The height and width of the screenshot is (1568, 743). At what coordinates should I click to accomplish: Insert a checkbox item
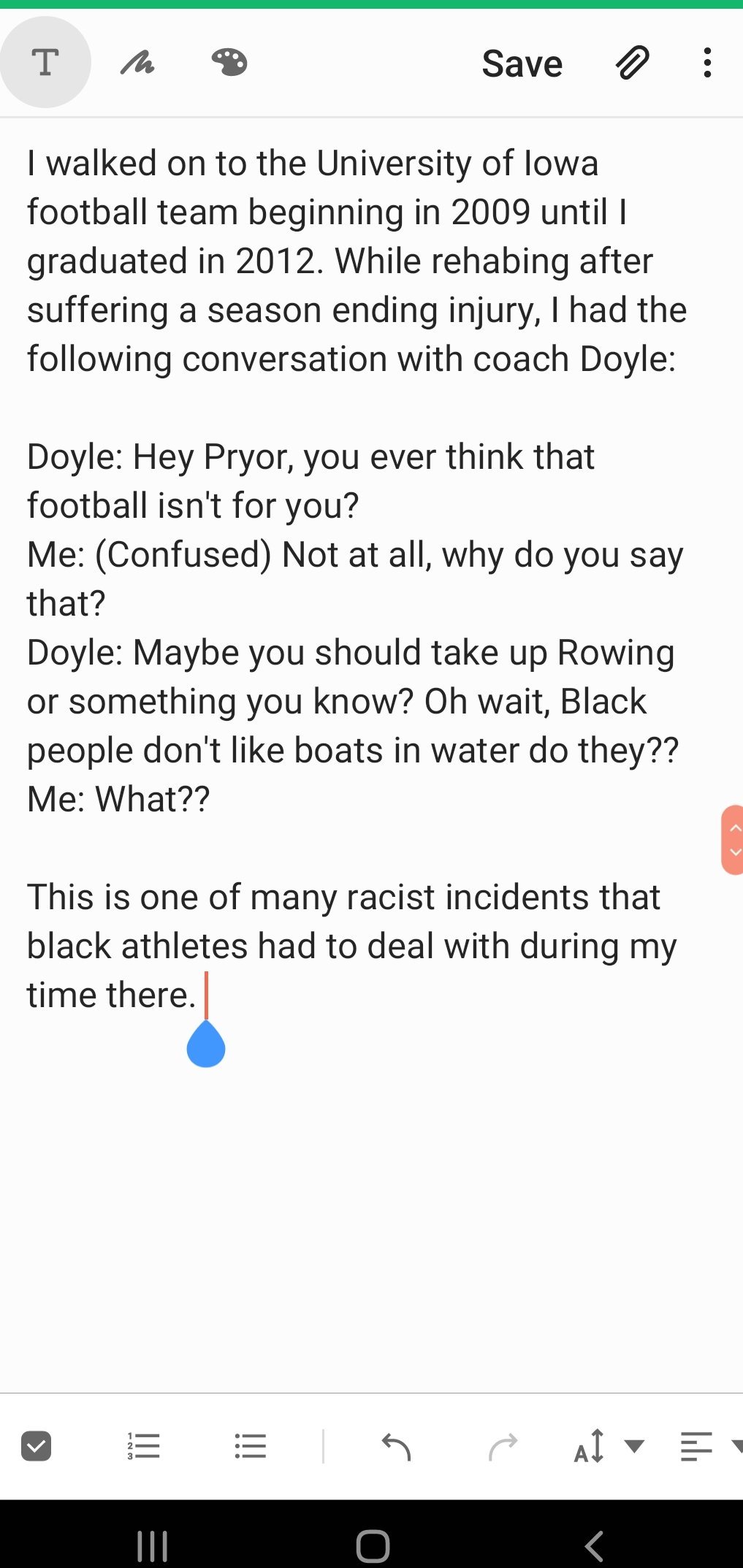tap(37, 1446)
